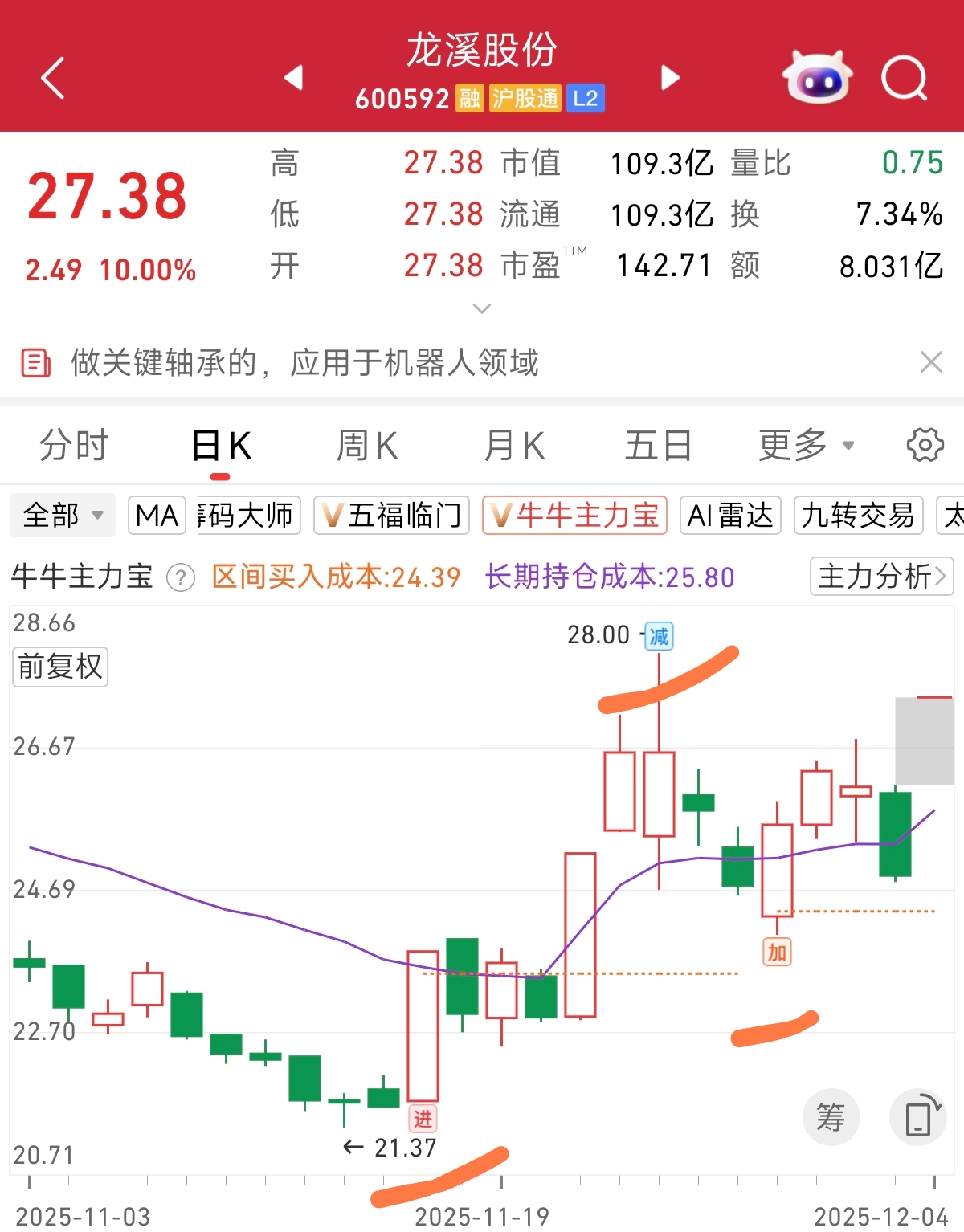
Task: Open the robot assistant icon
Action: [x=817, y=78]
